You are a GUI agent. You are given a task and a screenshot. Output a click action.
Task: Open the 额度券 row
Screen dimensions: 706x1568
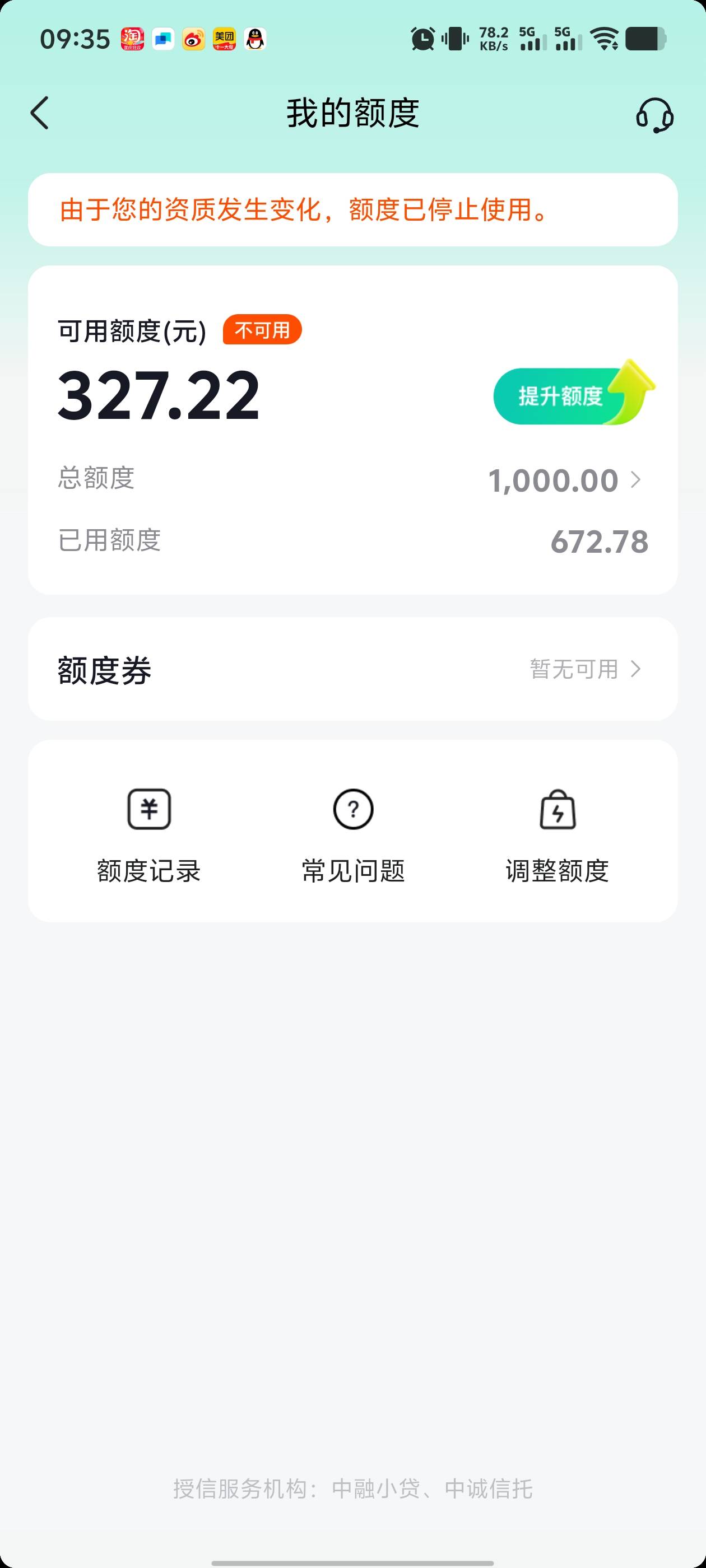coord(352,669)
